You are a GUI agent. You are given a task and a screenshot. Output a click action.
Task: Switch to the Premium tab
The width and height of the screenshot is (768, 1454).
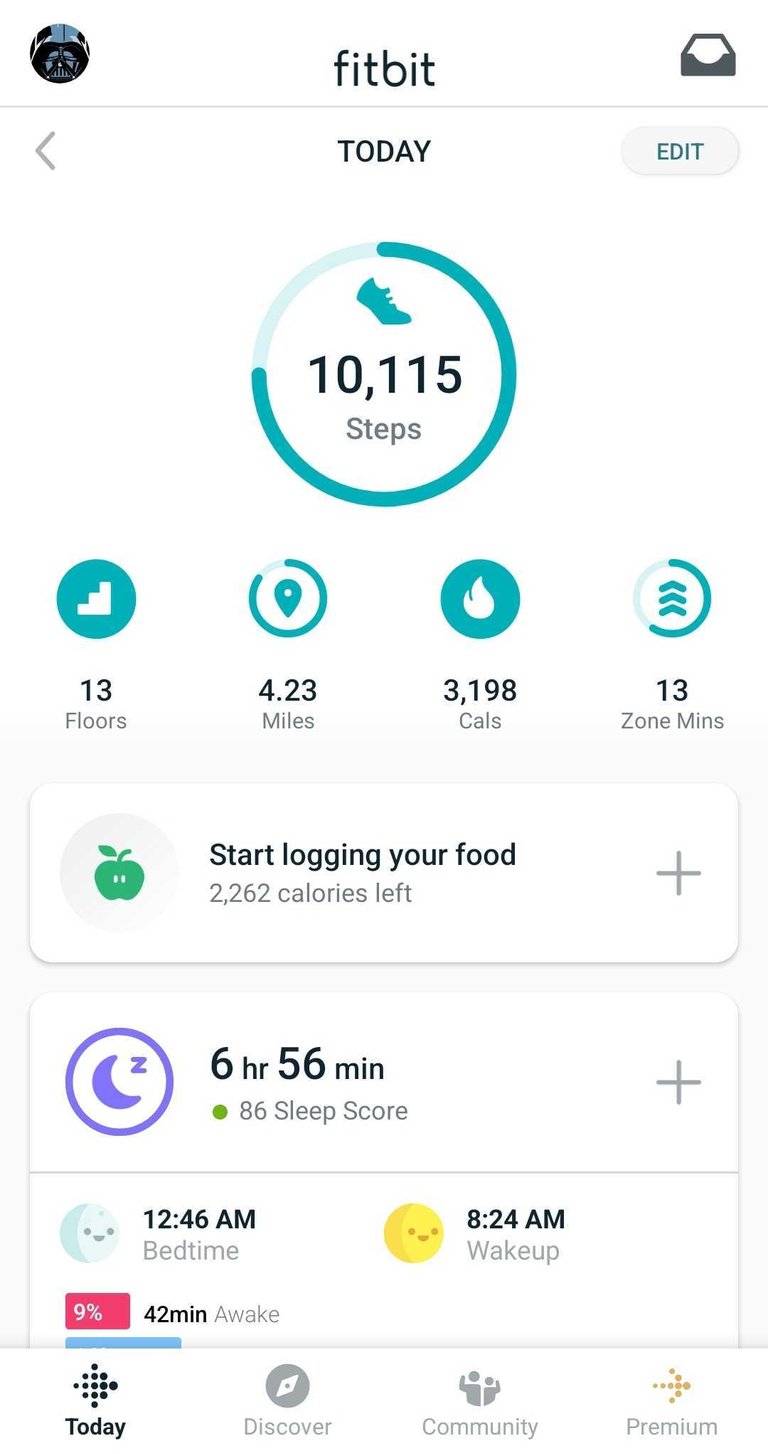[672, 1400]
